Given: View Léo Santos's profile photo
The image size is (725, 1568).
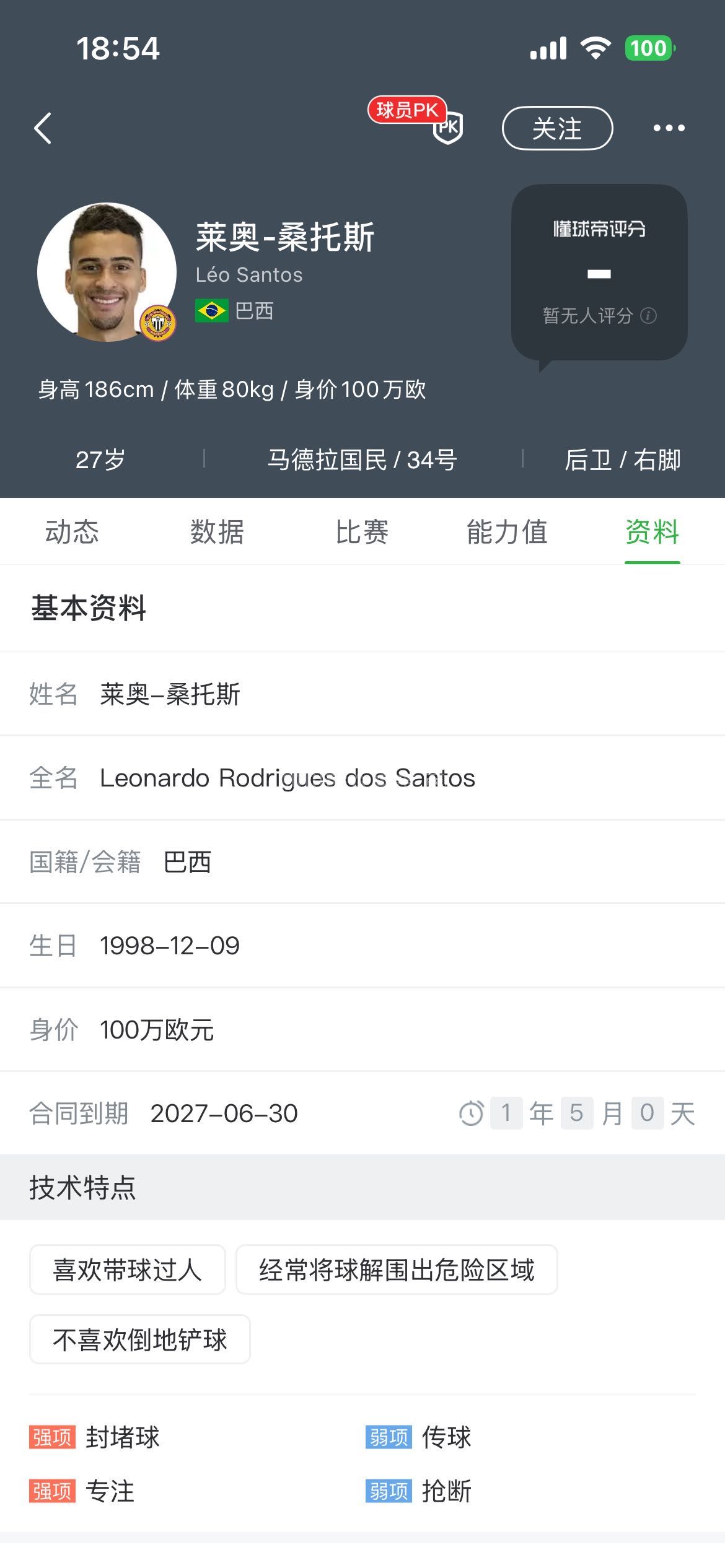Looking at the screenshot, I should 107,272.
